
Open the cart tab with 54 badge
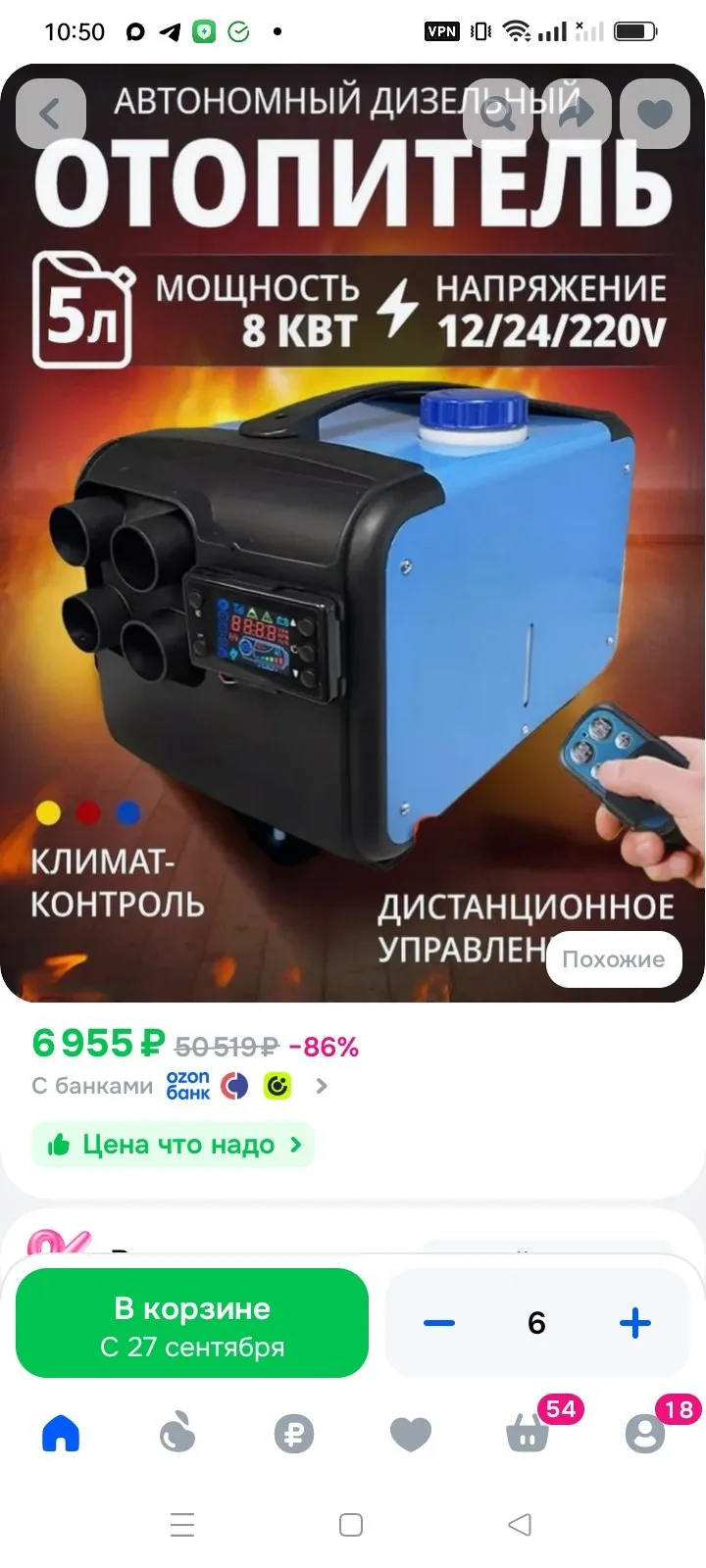click(x=529, y=1433)
